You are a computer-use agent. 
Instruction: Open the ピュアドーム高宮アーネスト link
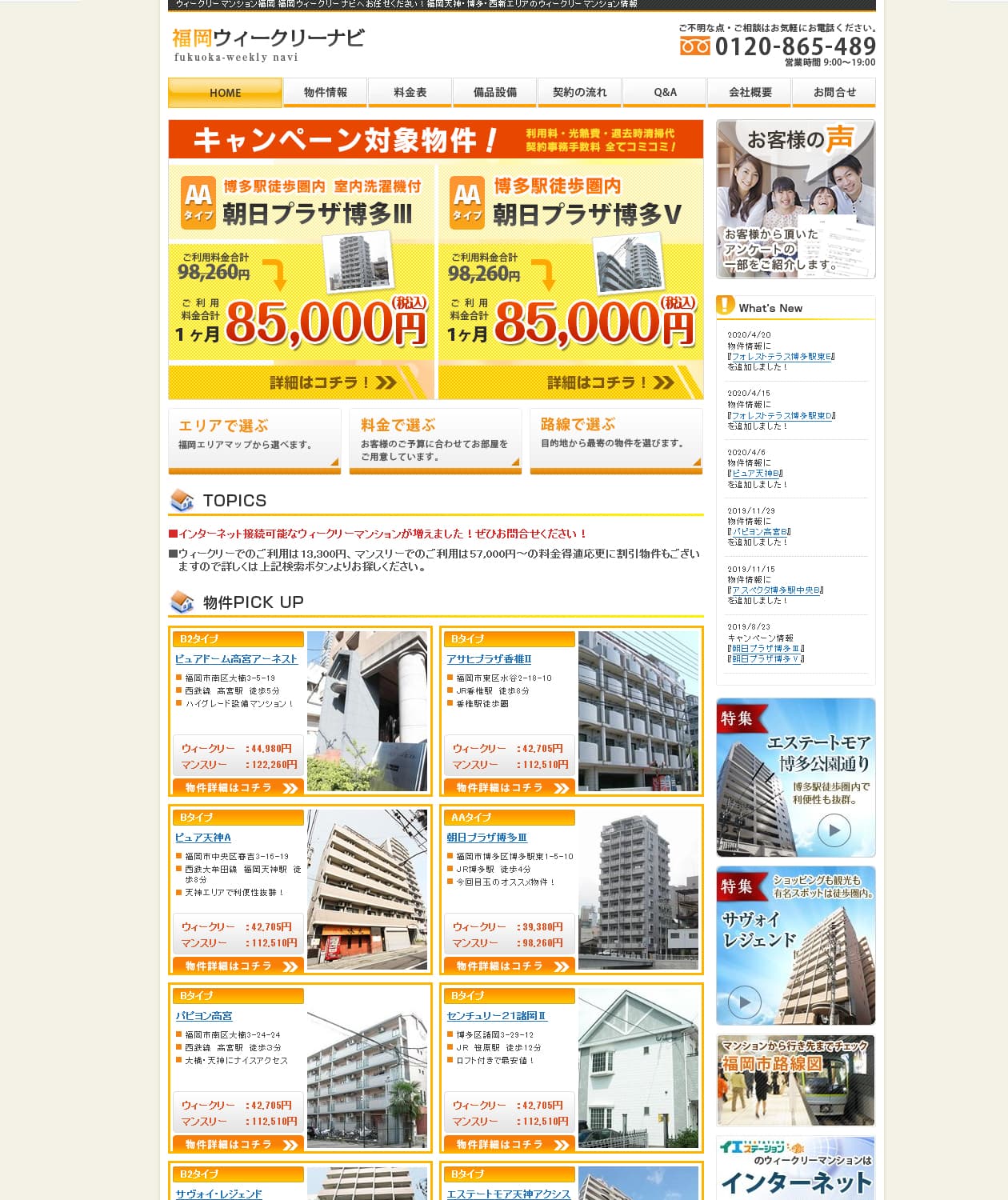[x=236, y=659]
